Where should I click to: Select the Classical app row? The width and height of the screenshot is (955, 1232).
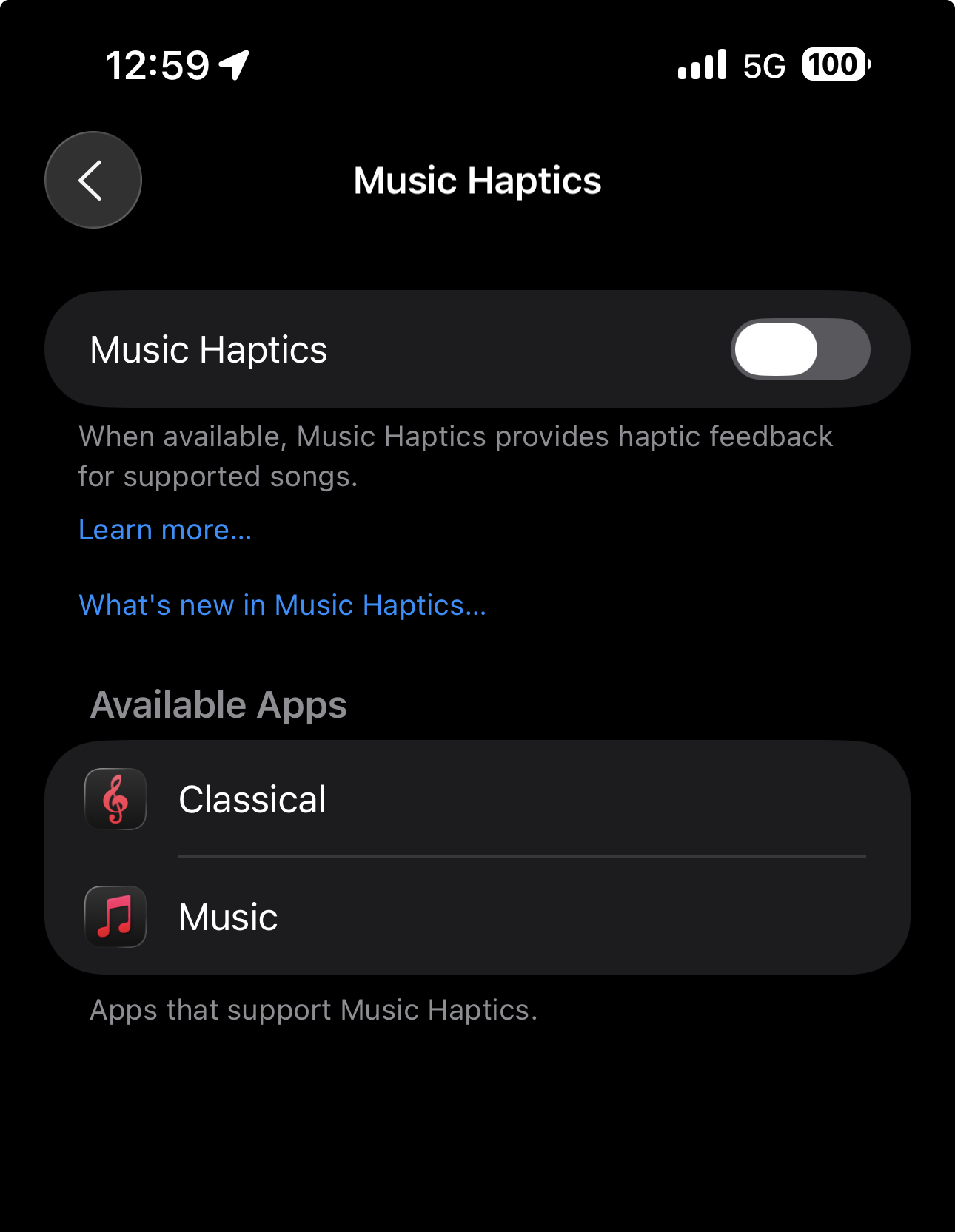(477, 799)
